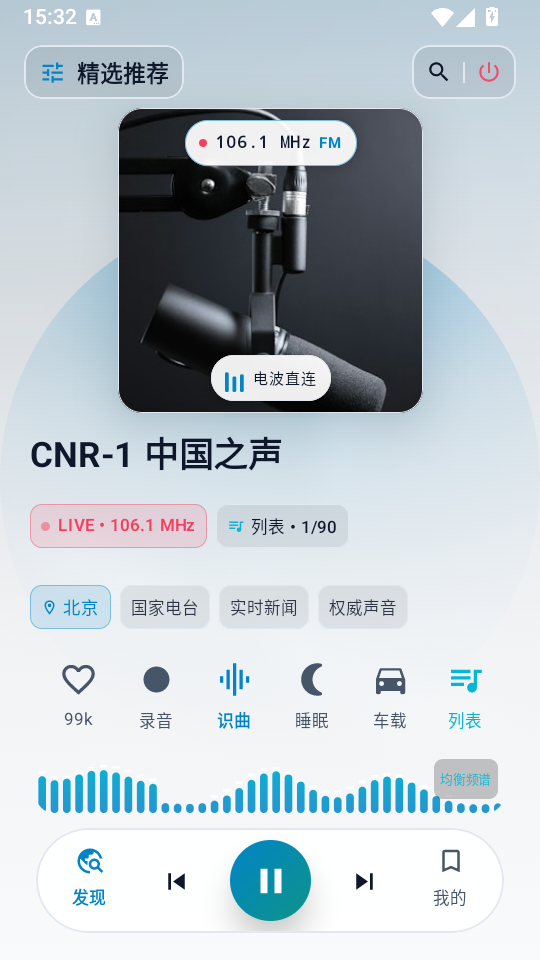540x960 pixels.
Task: Switch to the 发现 tab
Action: pyautogui.click(x=89, y=879)
